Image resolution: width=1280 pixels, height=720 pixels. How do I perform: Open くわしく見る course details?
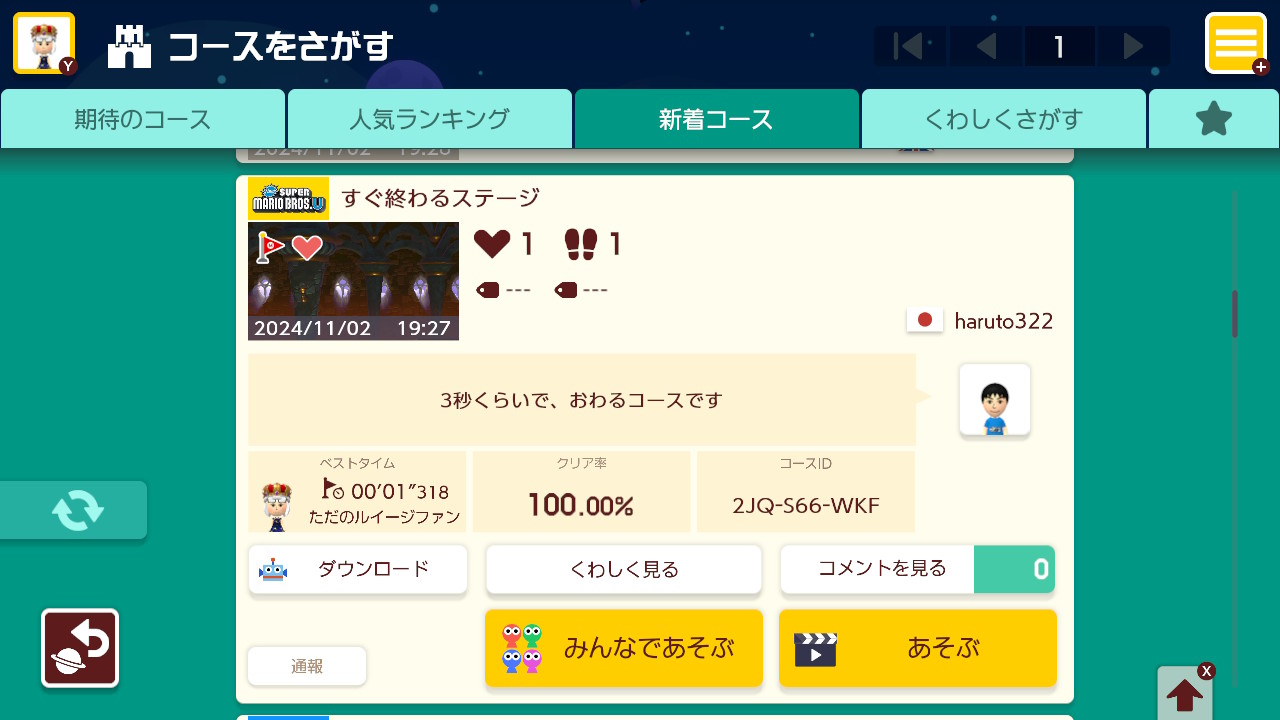[624, 569]
